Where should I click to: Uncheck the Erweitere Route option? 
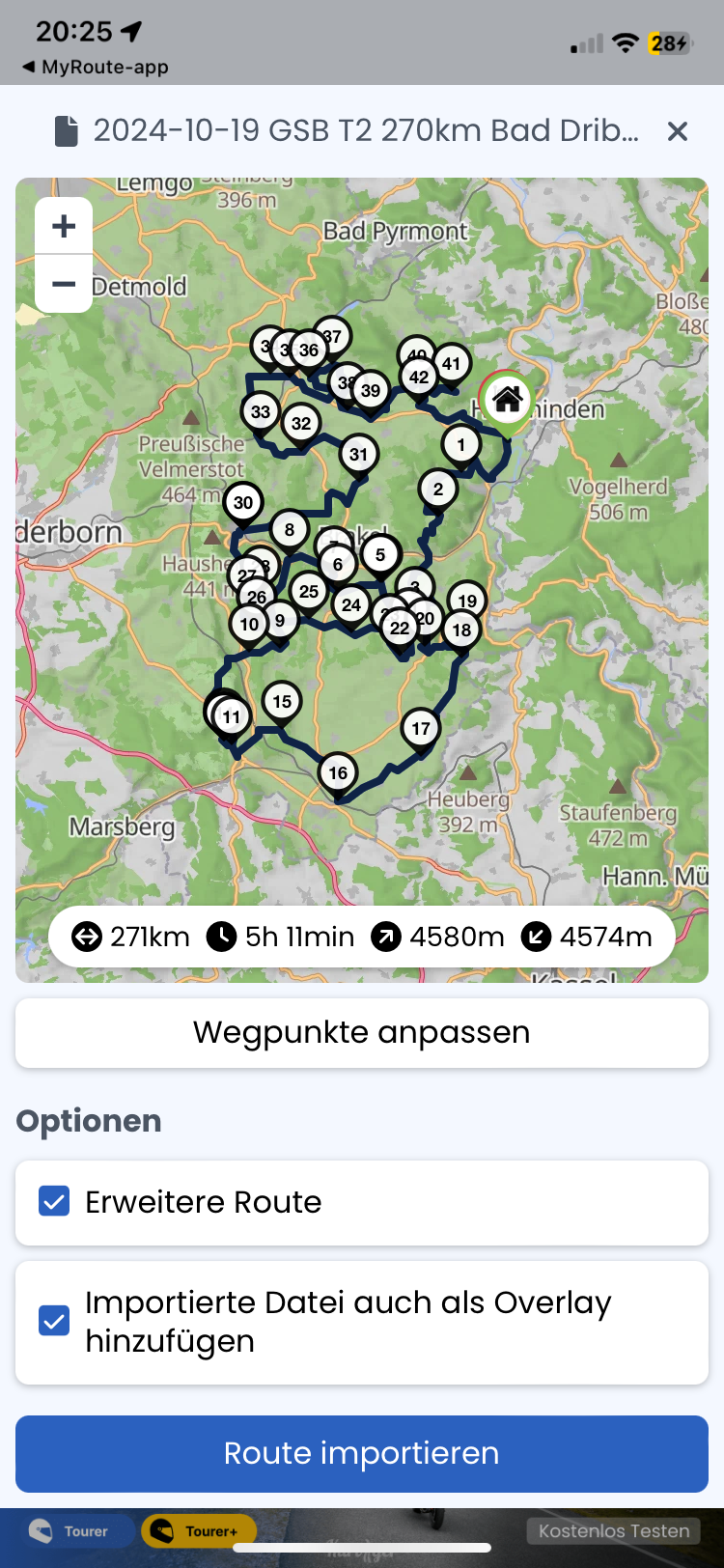pos(54,1202)
